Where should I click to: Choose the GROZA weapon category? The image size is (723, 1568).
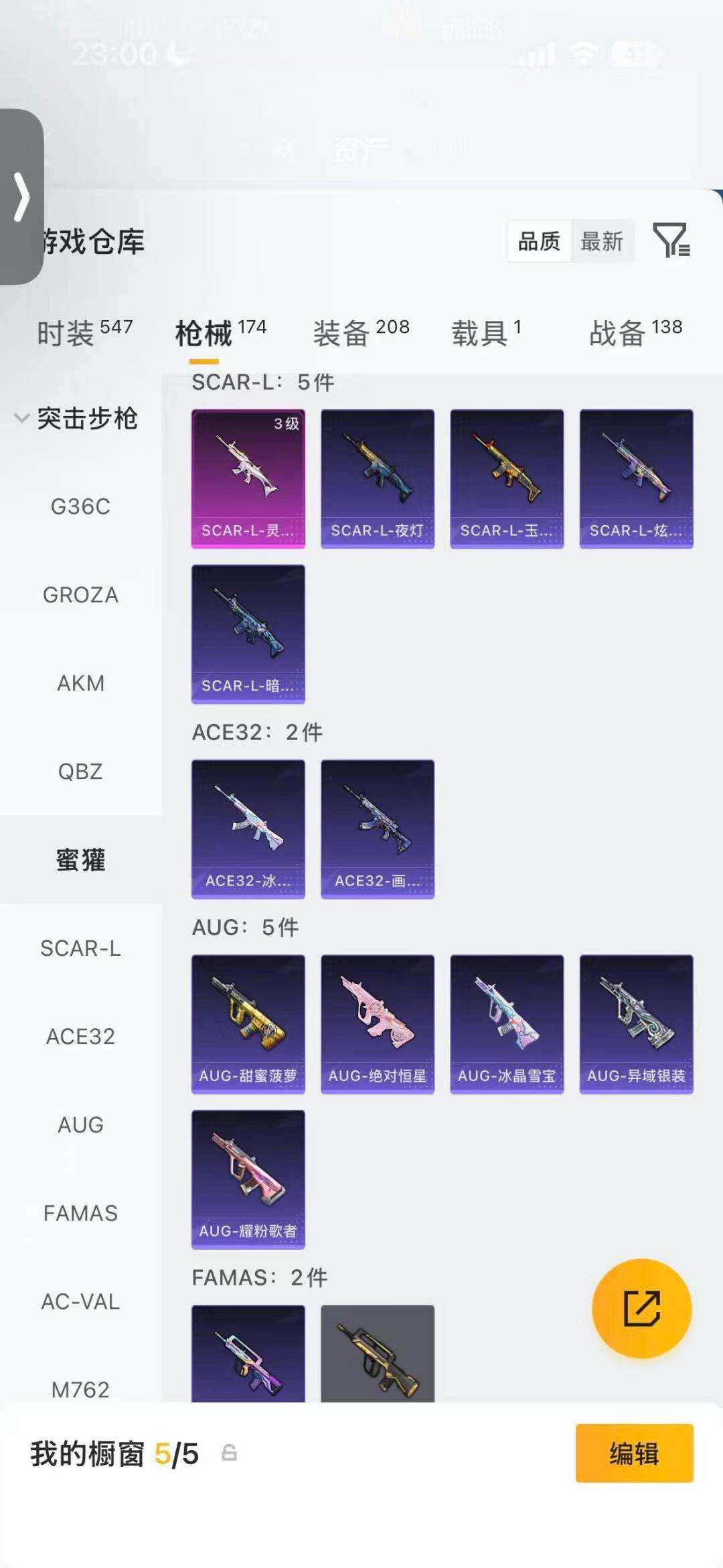(80, 595)
